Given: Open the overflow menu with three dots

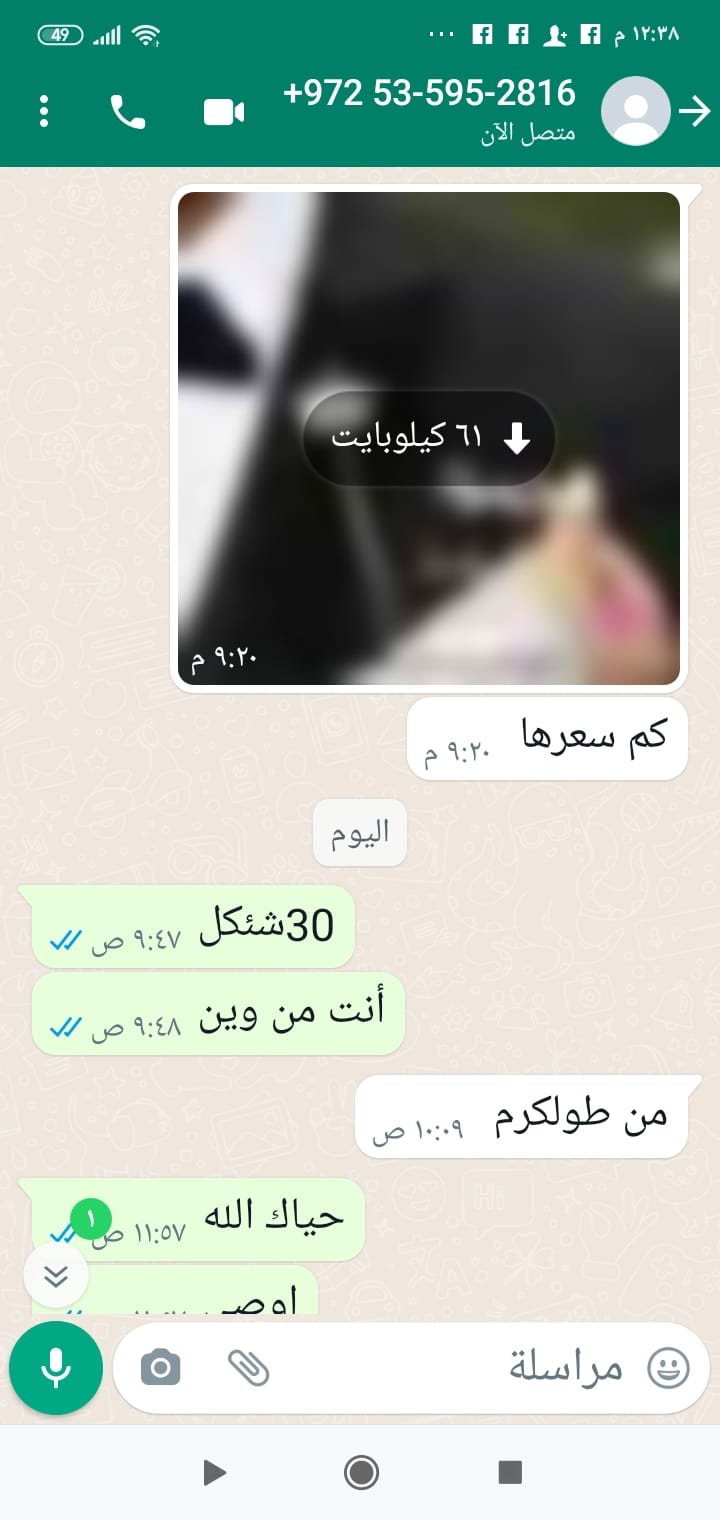Looking at the screenshot, I should [x=43, y=111].
